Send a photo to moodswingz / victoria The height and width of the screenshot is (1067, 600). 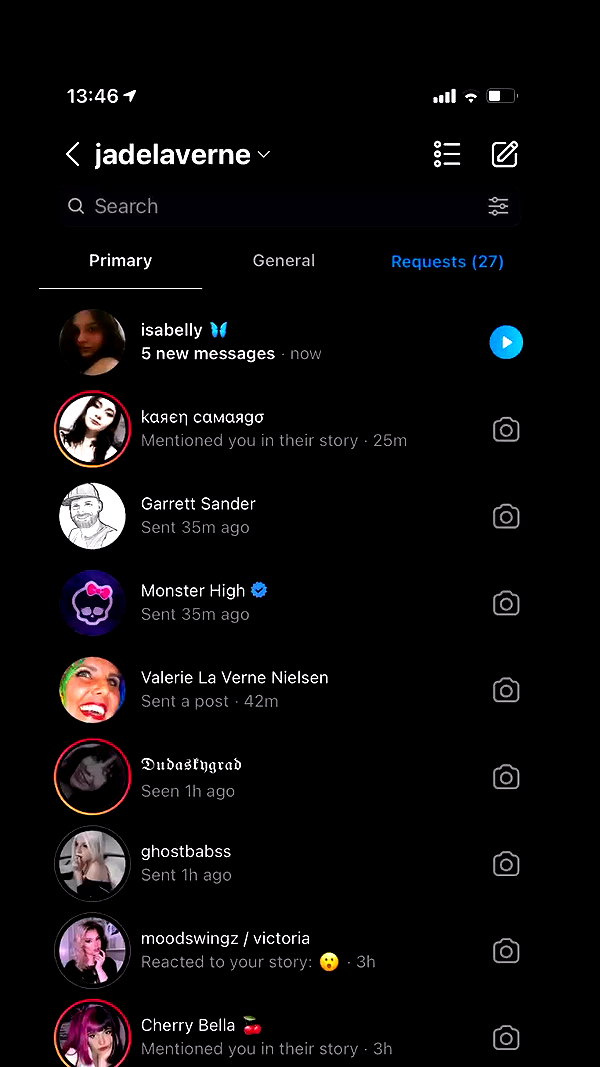[506, 951]
